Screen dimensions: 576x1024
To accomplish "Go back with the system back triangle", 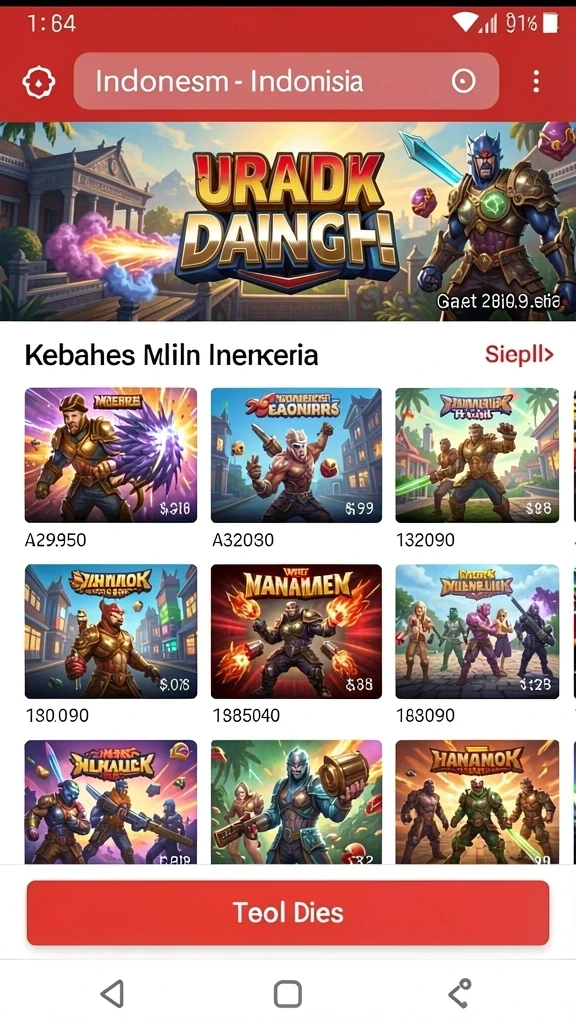I will 112,994.
